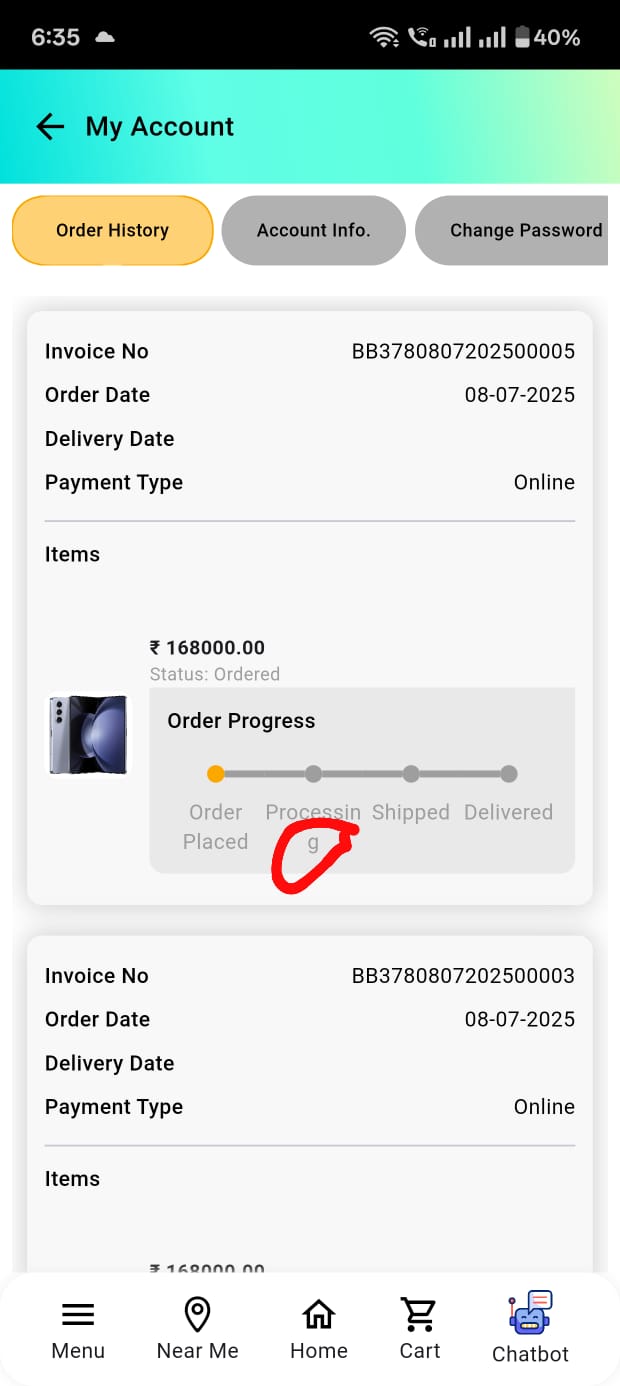
Task: Switch to the Account Info tab
Action: coord(313,230)
